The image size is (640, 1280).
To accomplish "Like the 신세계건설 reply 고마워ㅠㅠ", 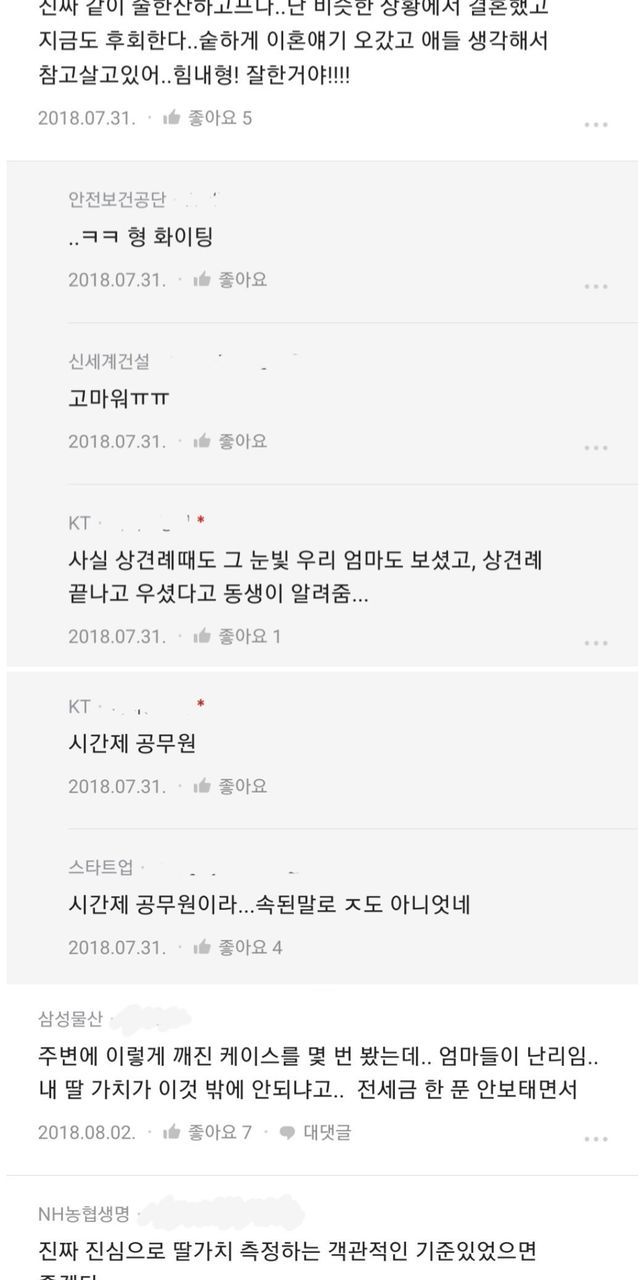I will tap(230, 441).
